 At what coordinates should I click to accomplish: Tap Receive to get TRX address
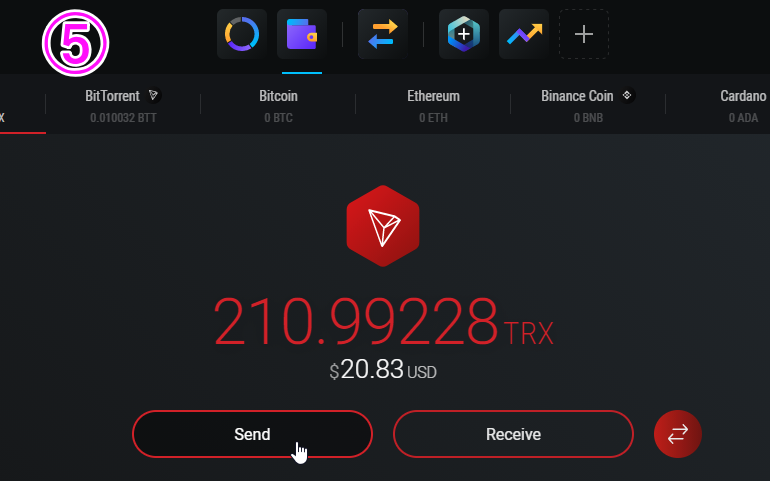(513, 434)
